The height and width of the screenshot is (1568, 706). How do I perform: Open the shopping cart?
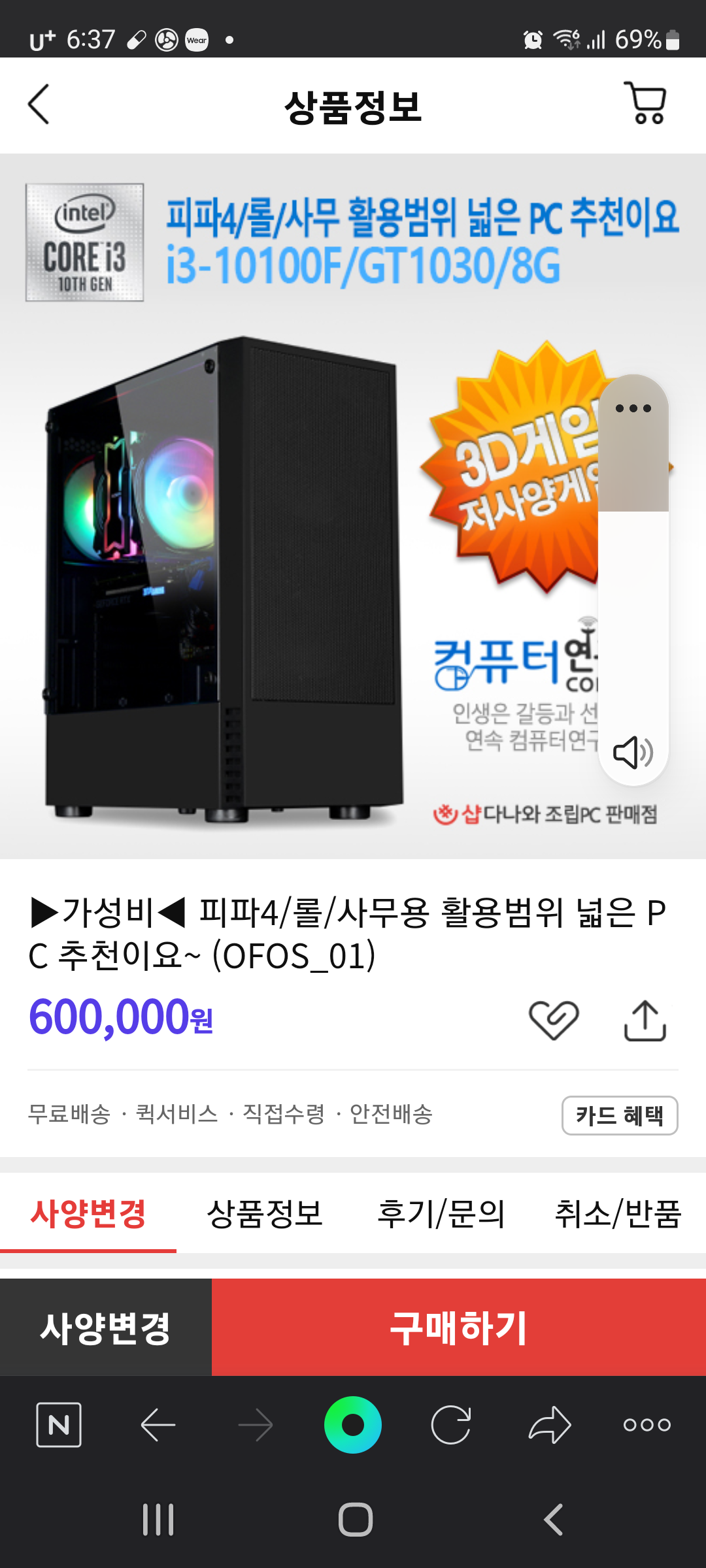646,103
